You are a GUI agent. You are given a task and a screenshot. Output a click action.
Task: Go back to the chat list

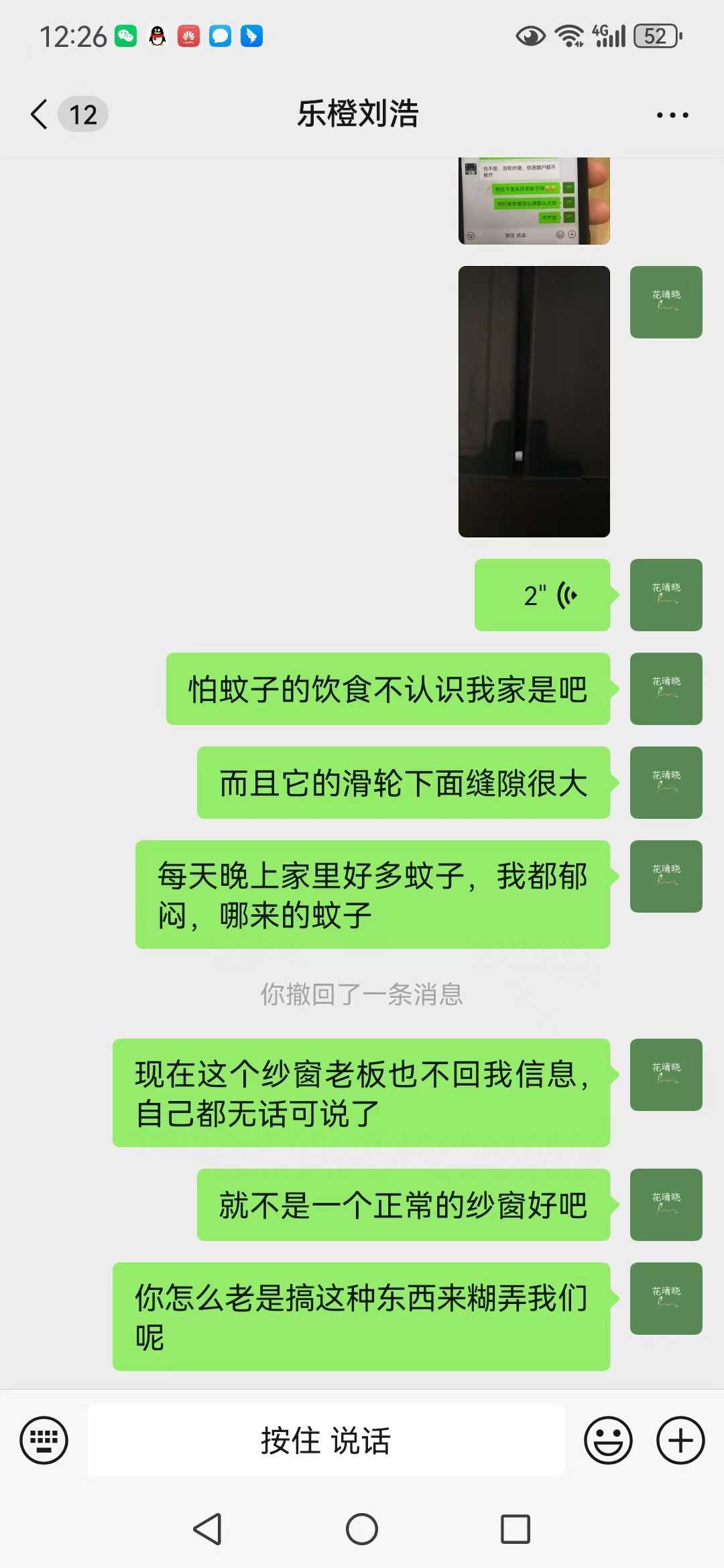coord(40,114)
